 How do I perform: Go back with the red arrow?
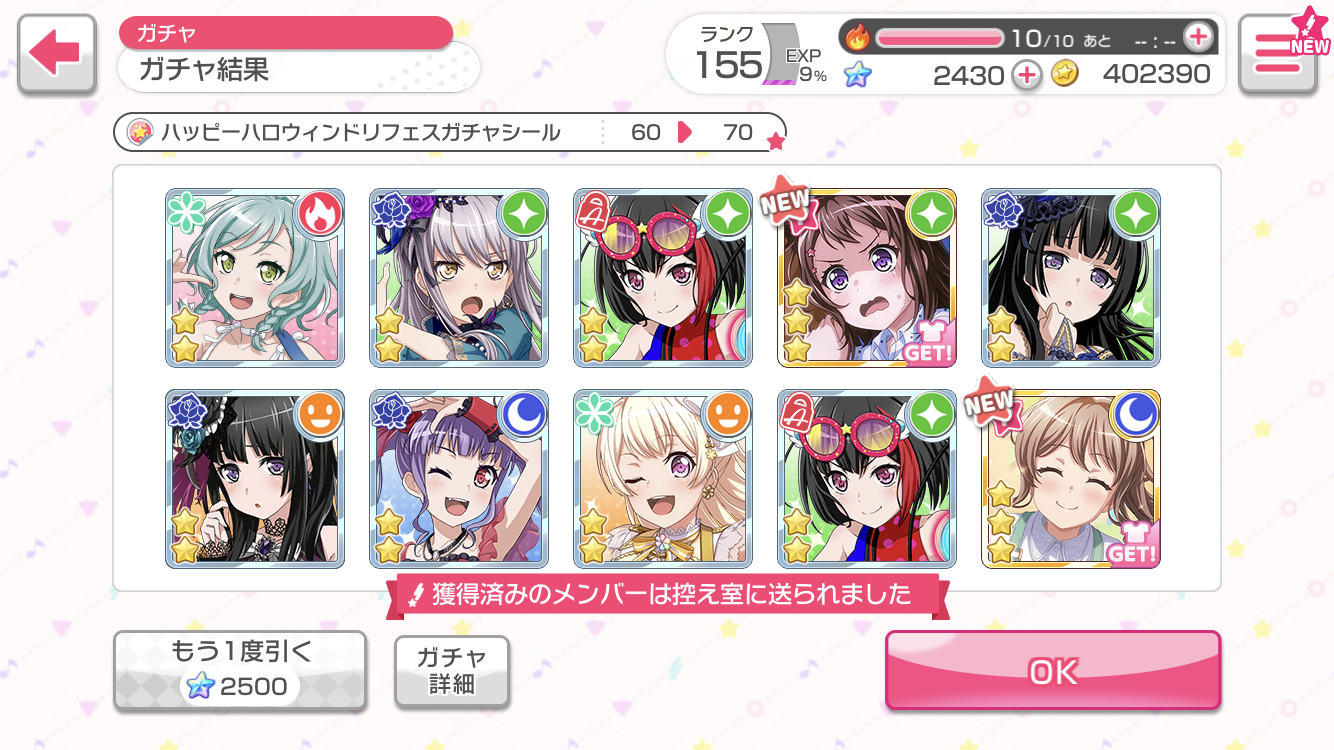click(x=56, y=55)
